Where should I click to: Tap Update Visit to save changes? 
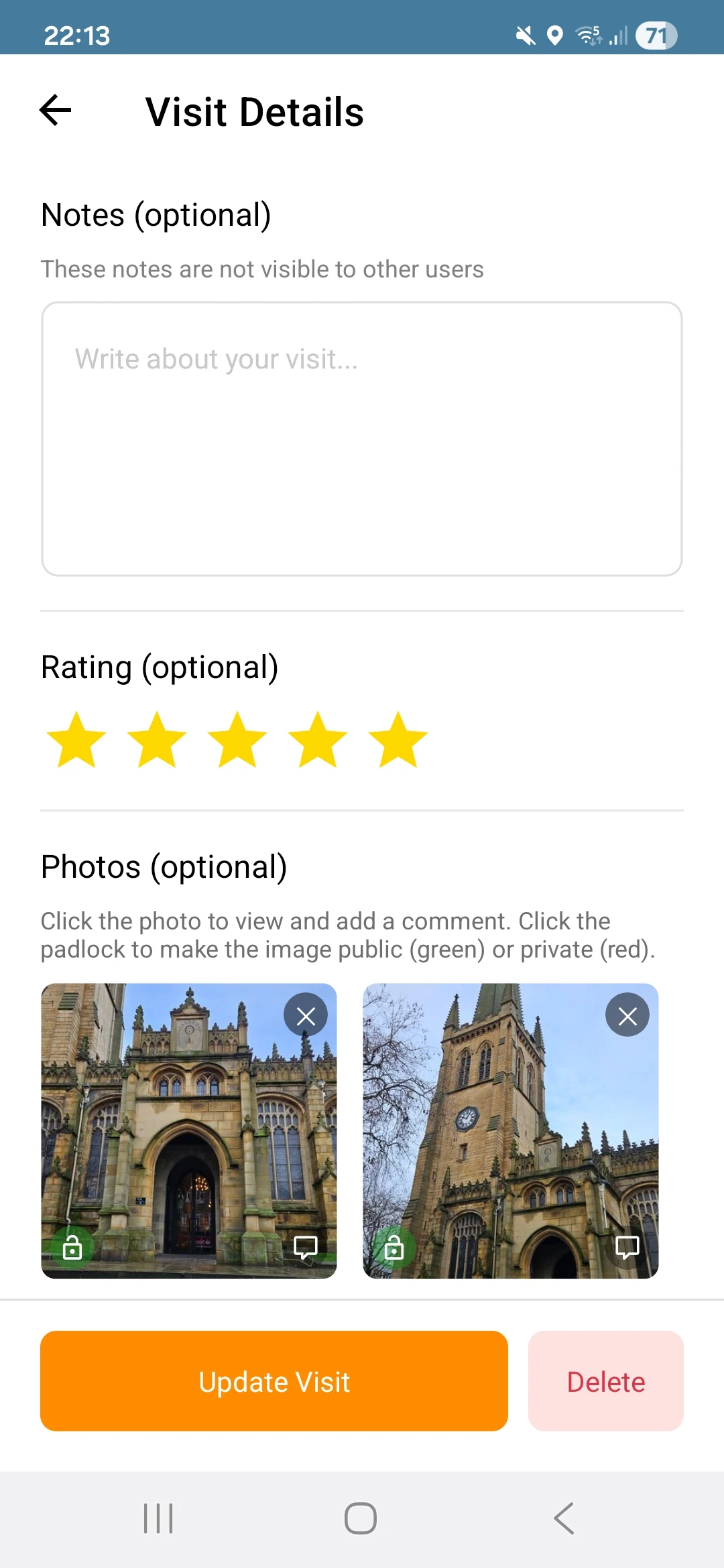click(x=274, y=1382)
